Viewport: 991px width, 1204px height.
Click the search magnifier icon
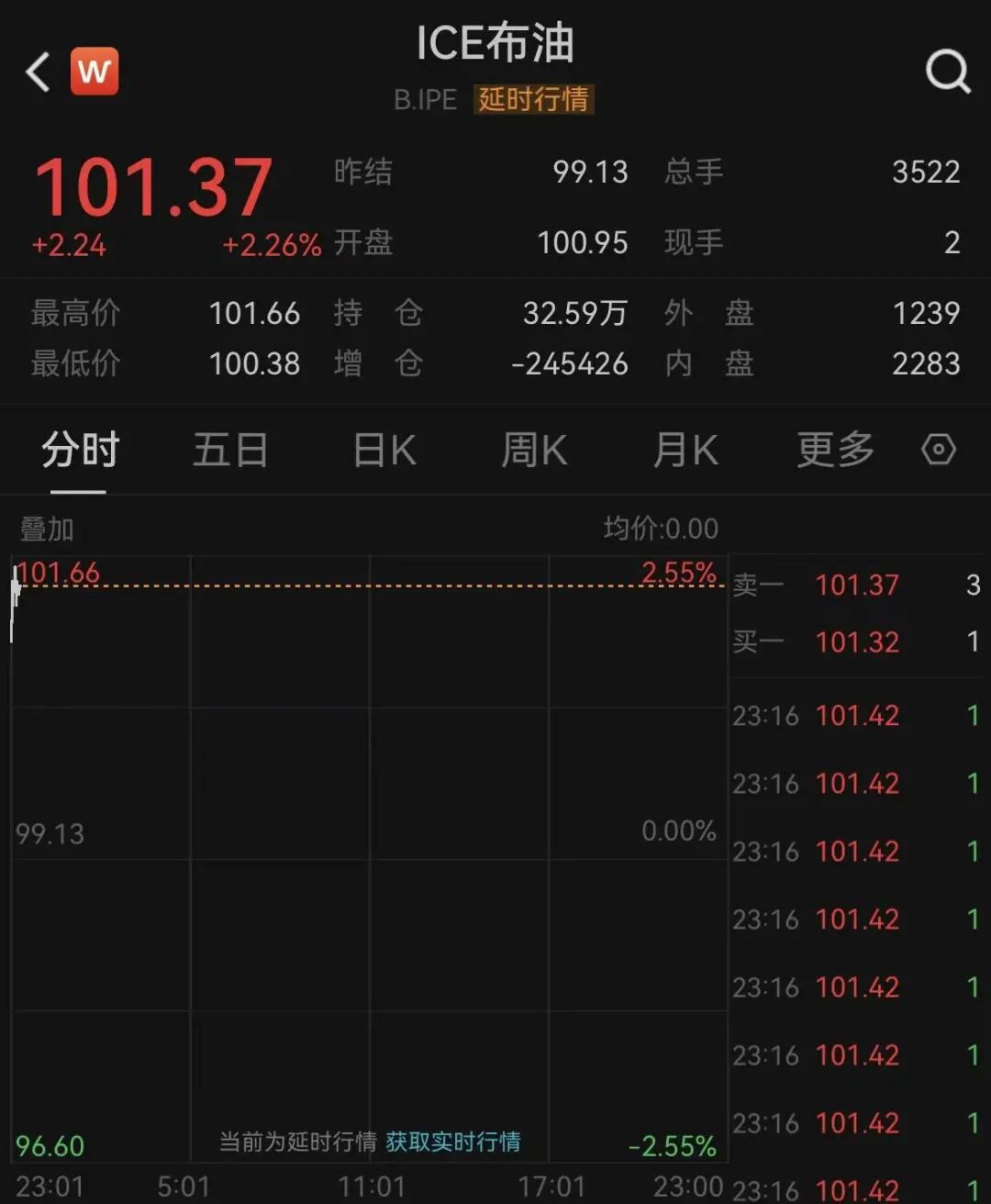pos(948,71)
